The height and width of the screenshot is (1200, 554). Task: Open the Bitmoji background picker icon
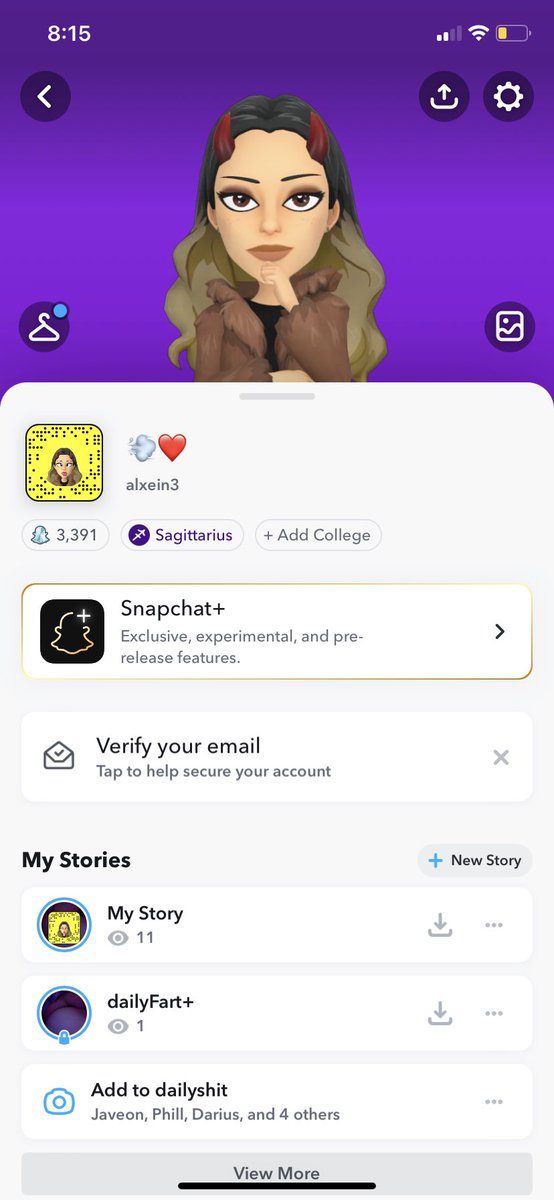(x=509, y=327)
